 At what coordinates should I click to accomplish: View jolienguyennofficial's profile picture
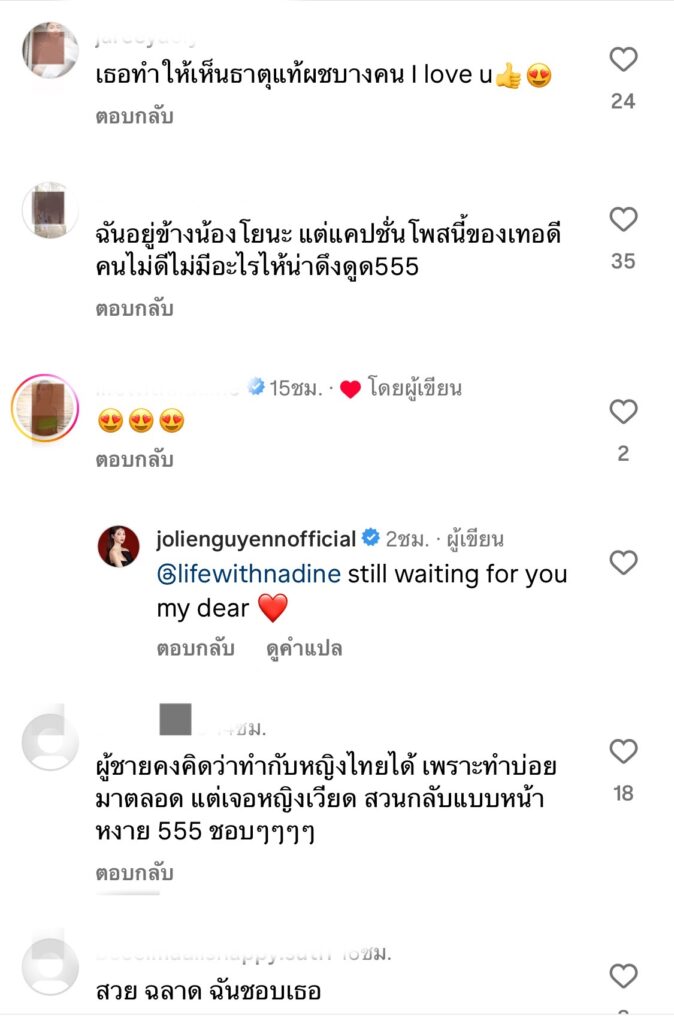pos(118,547)
